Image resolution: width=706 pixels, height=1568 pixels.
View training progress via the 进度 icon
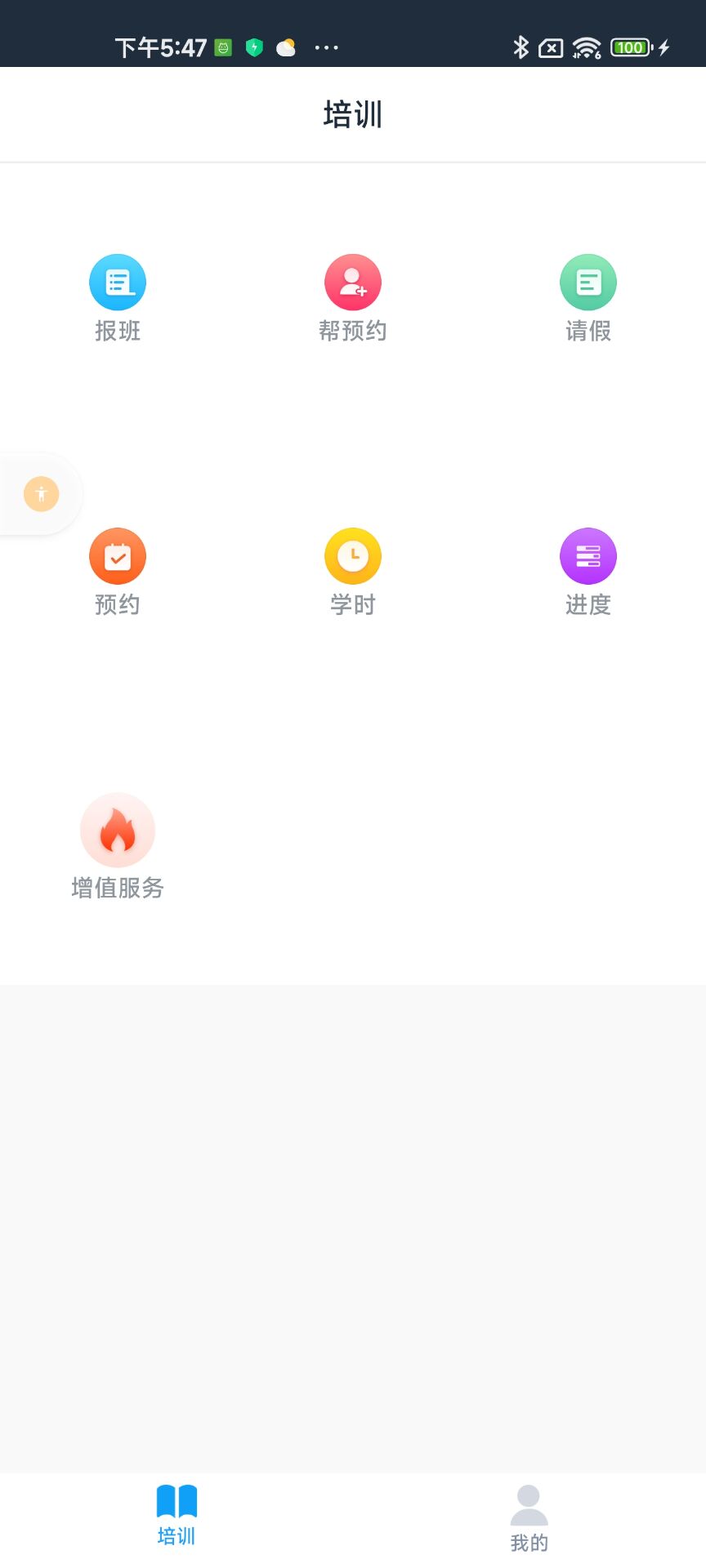click(588, 555)
